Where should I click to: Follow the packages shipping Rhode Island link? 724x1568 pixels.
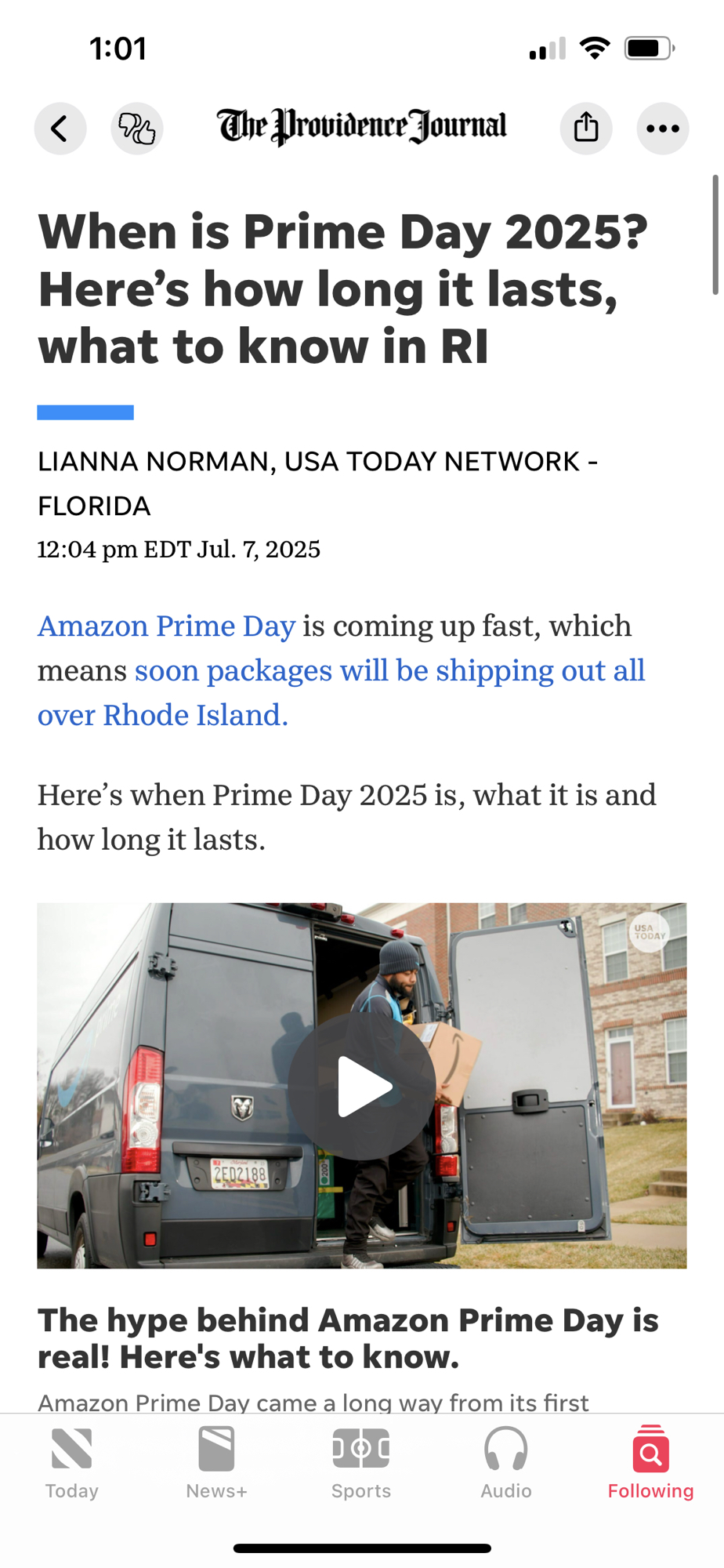[x=389, y=671]
